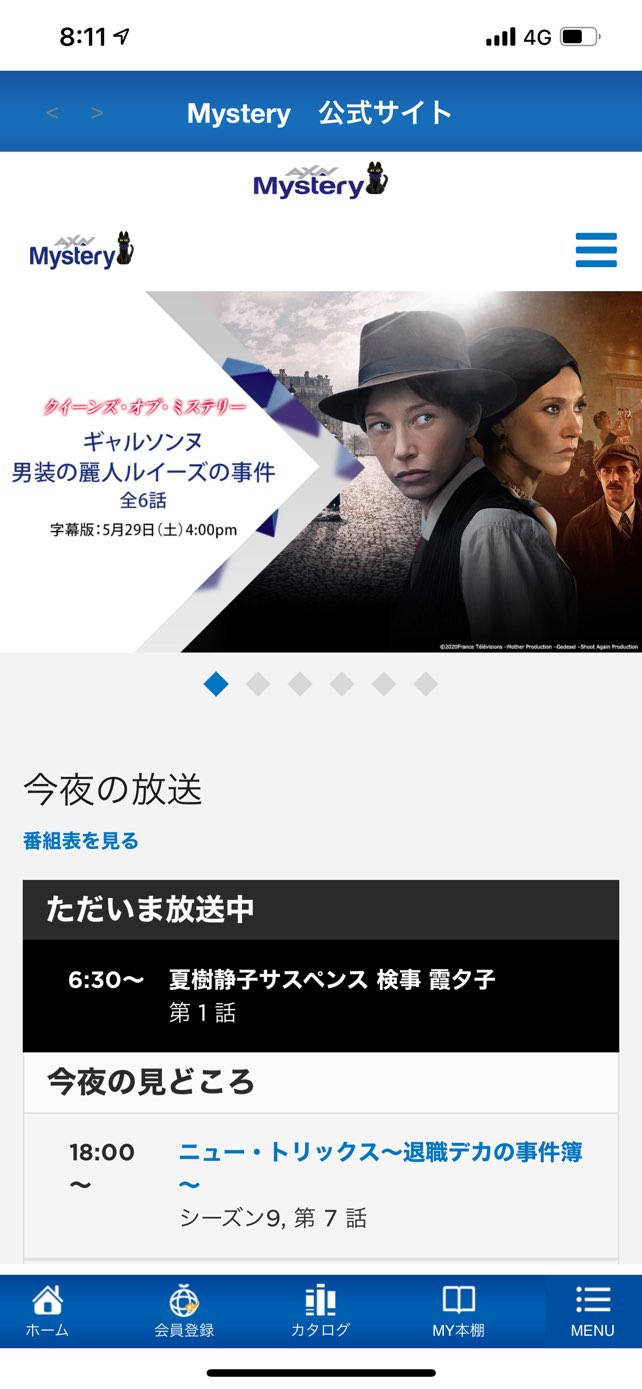Open the MY本棚 tab
This screenshot has height=1389, width=642.
coord(458,1311)
